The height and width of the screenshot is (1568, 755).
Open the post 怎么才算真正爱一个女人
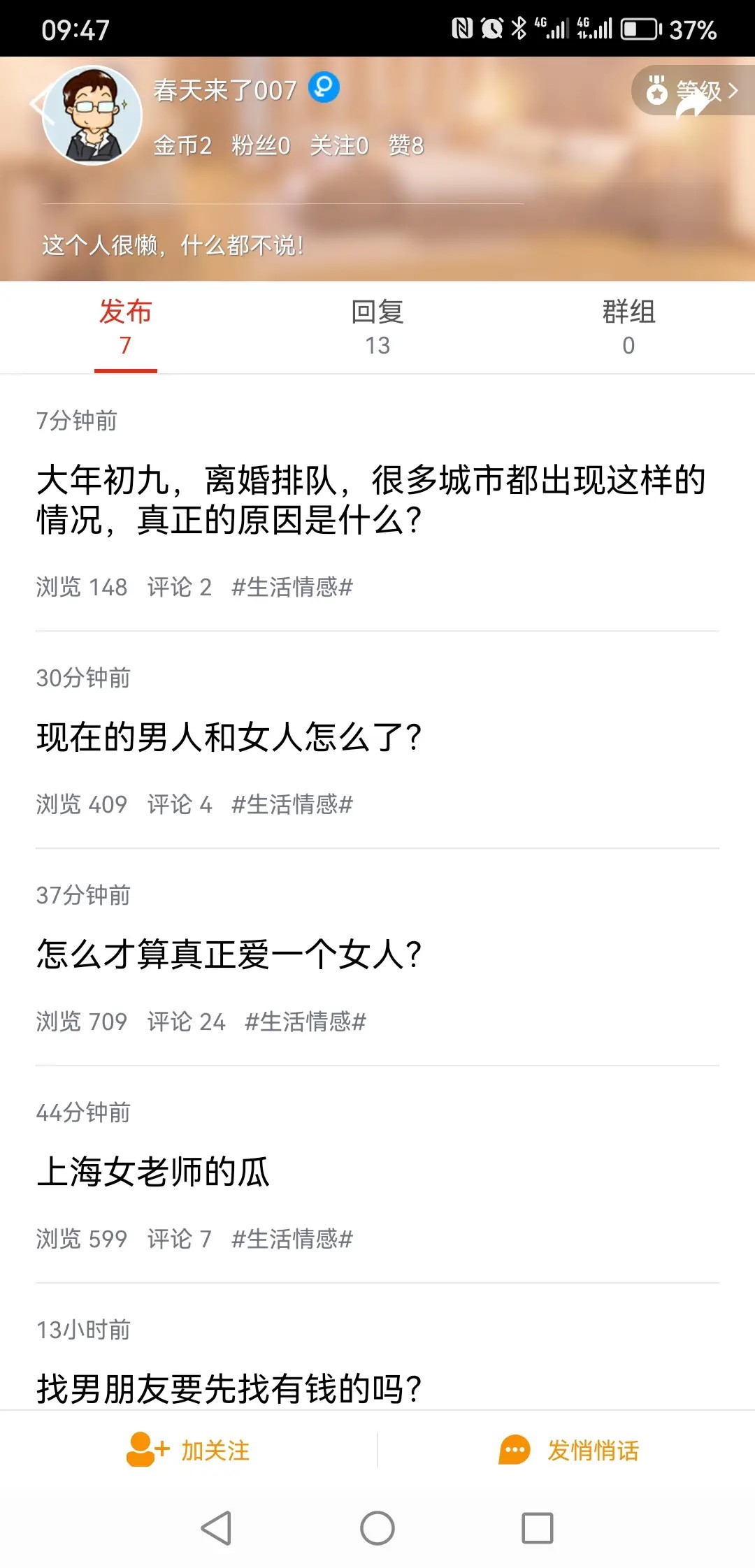pos(229,954)
